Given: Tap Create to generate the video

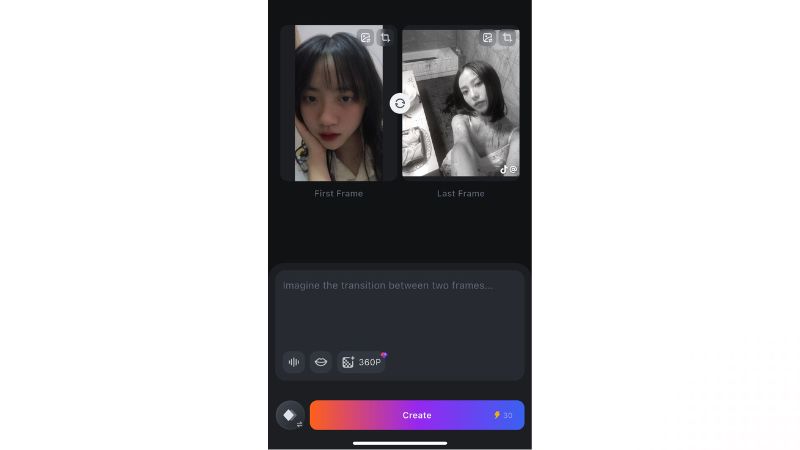Looking at the screenshot, I should coord(417,415).
